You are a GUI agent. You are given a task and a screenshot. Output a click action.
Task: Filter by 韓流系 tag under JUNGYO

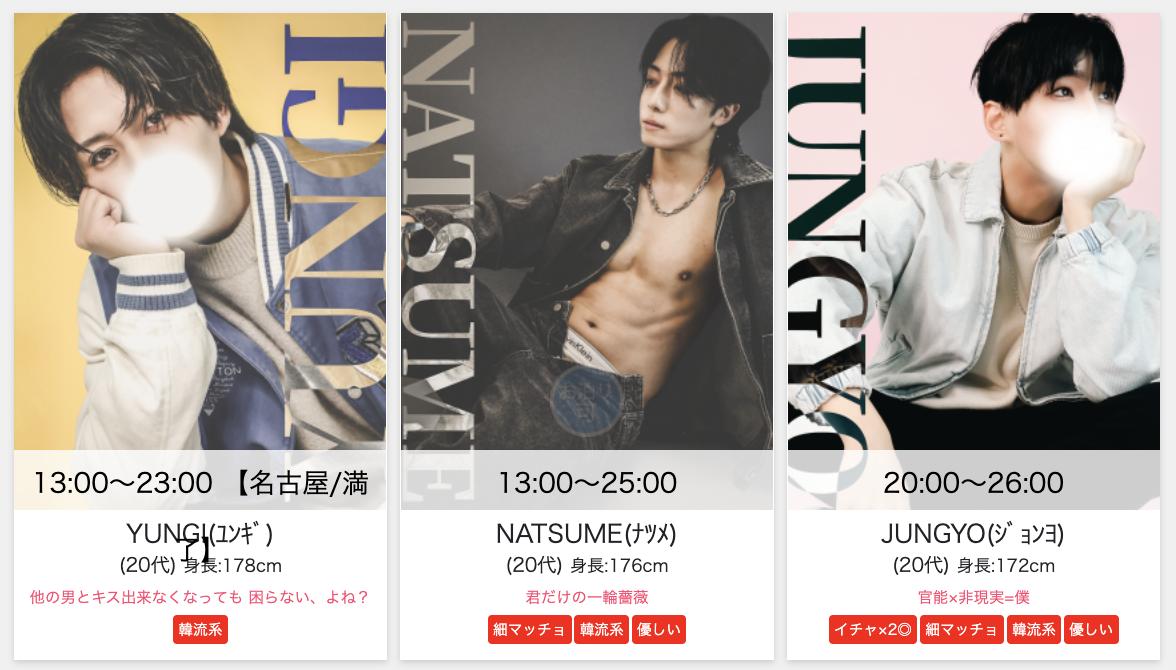click(1033, 630)
